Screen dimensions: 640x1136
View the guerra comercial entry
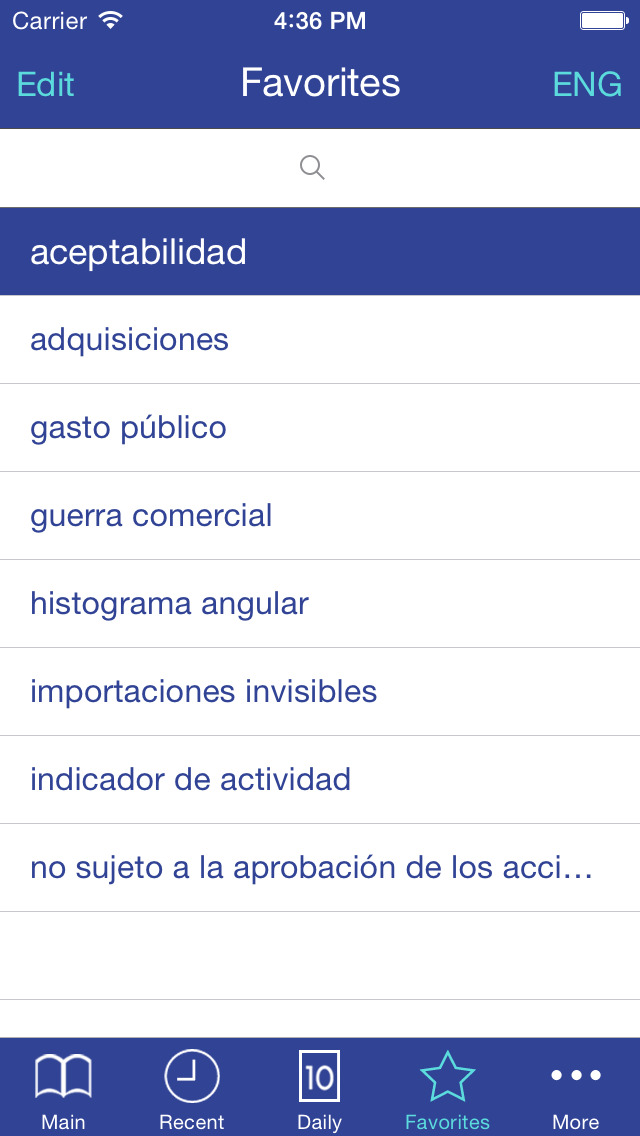coord(320,516)
